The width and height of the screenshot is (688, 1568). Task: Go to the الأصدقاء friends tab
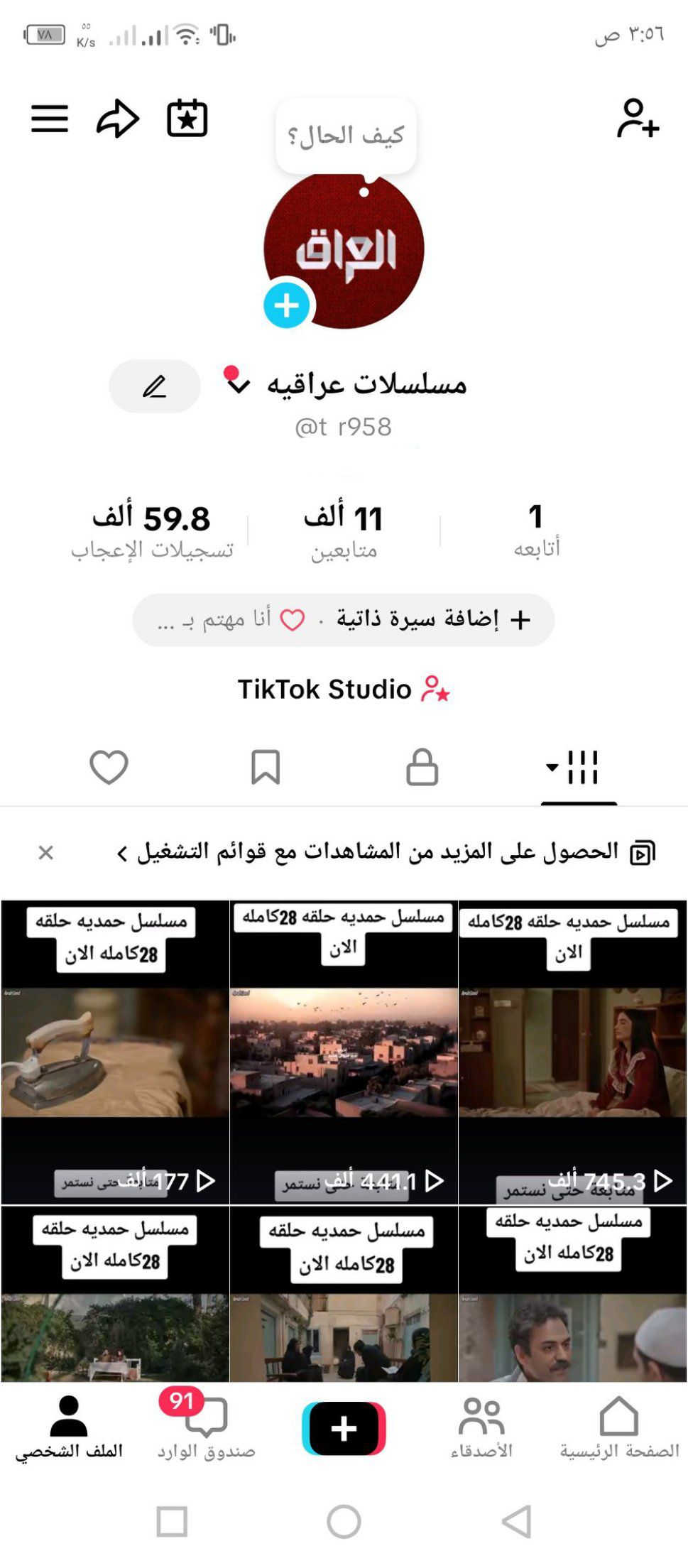(481, 1428)
